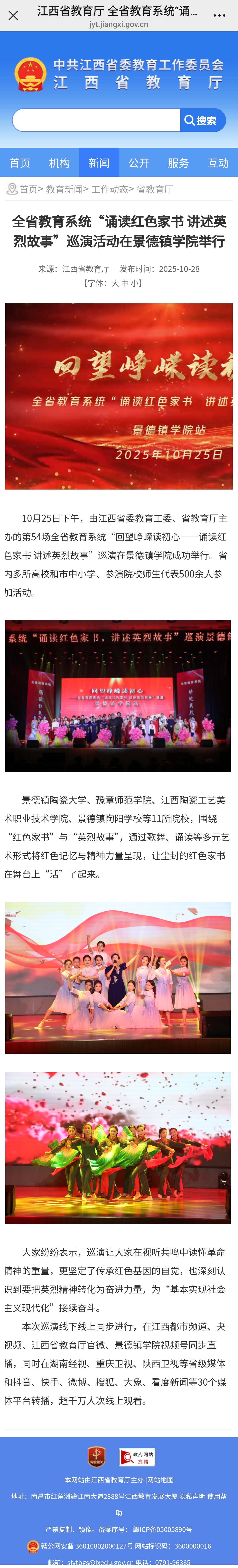Switch to the 服务 tab
The height and width of the screenshot is (1568, 238).
(178, 163)
